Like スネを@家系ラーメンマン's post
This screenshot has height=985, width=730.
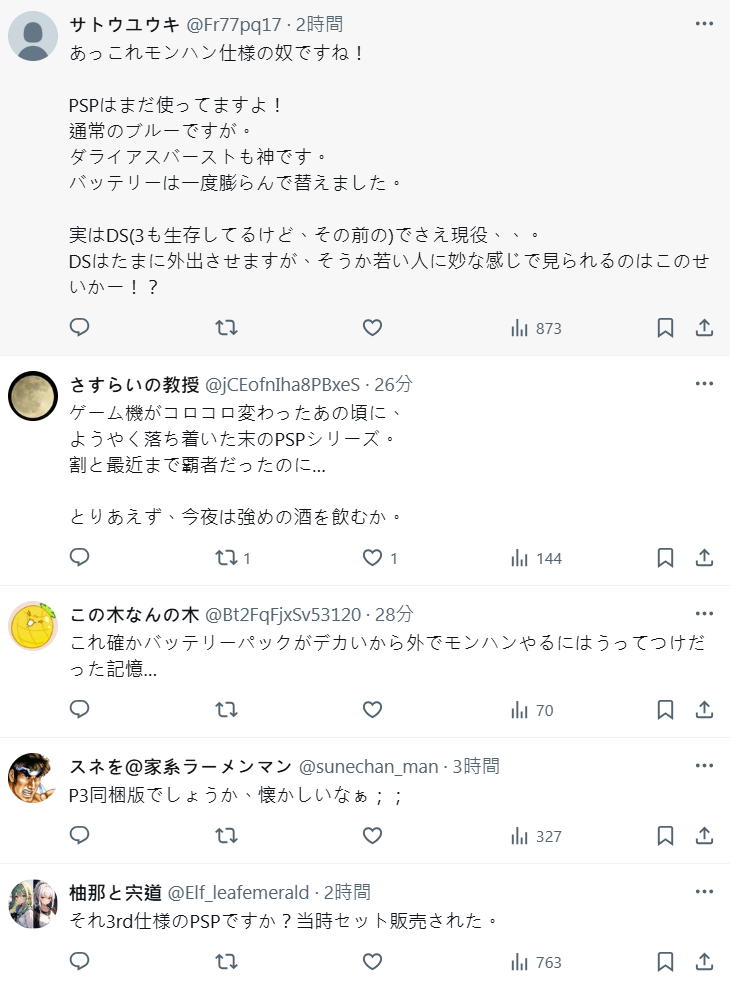[x=372, y=836]
